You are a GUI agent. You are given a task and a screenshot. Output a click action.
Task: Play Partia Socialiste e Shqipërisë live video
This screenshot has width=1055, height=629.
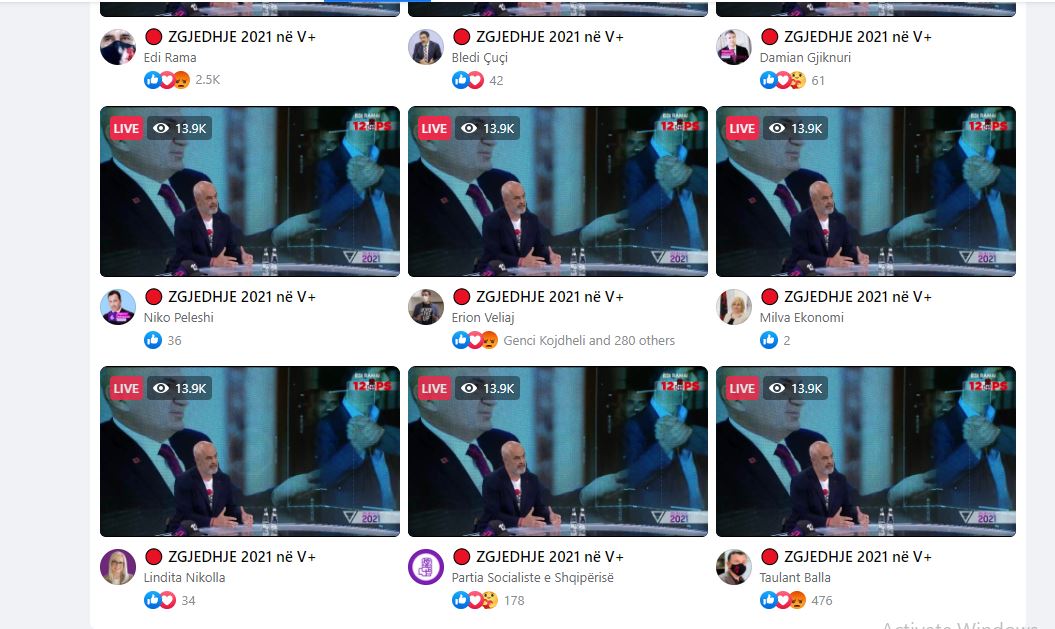click(557, 451)
